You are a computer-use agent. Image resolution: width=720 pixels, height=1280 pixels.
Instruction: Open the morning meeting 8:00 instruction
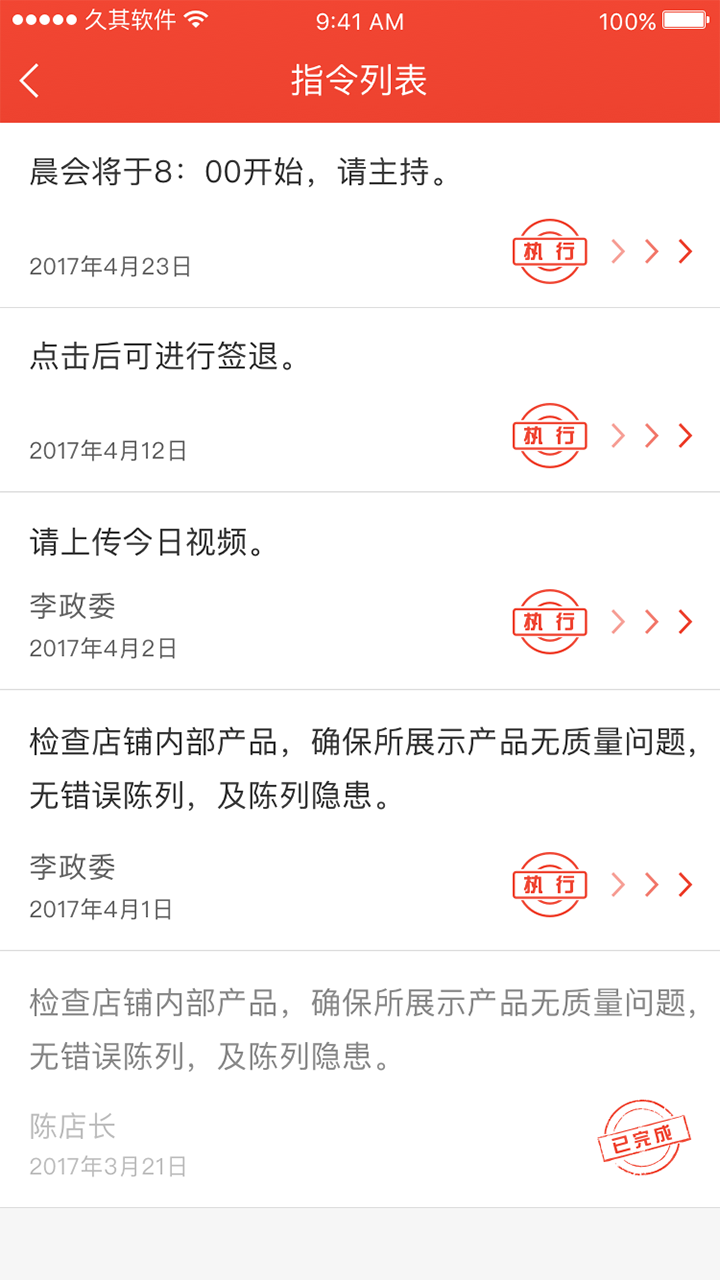tap(360, 216)
